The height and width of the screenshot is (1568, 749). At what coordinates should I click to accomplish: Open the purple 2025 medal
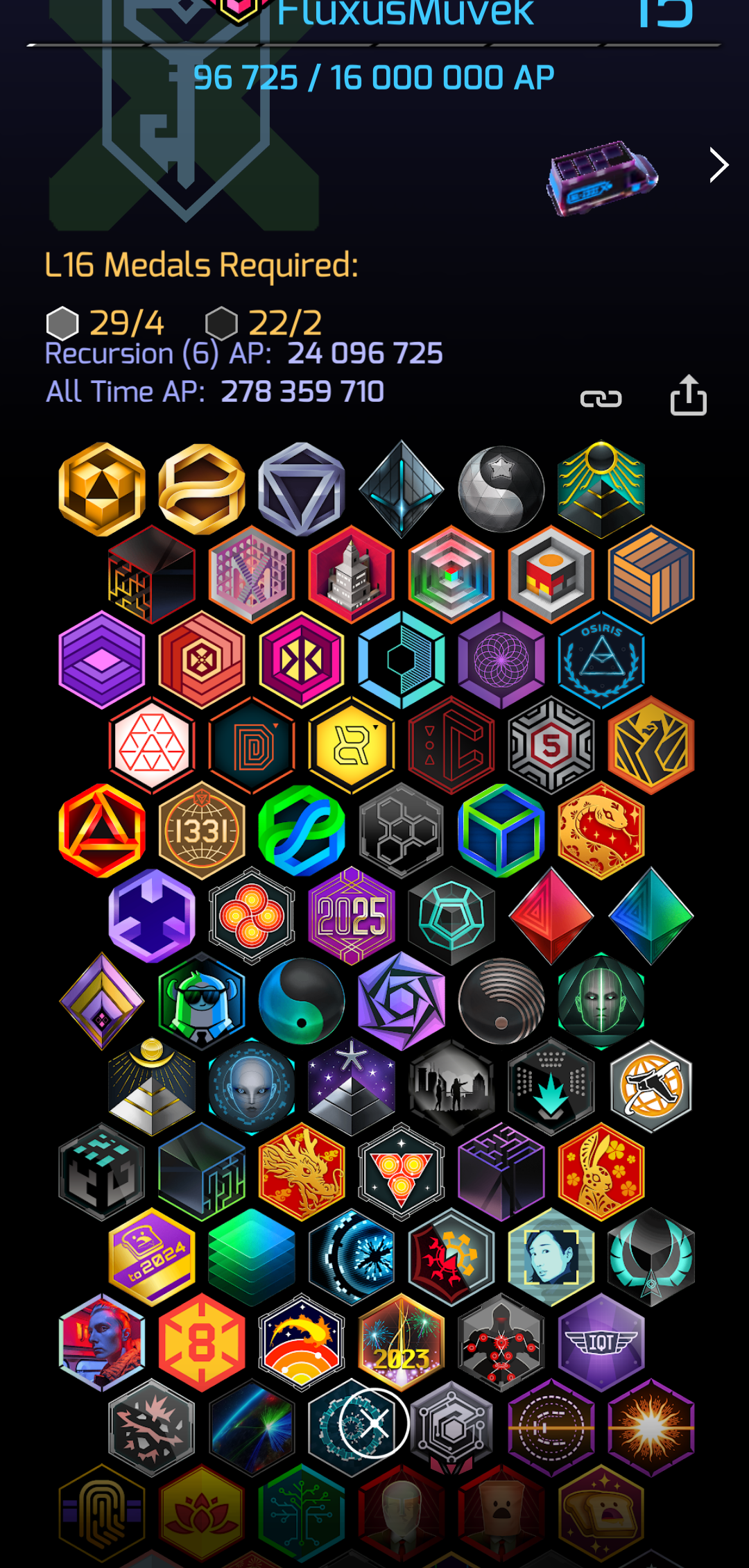(x=352, y=916)
